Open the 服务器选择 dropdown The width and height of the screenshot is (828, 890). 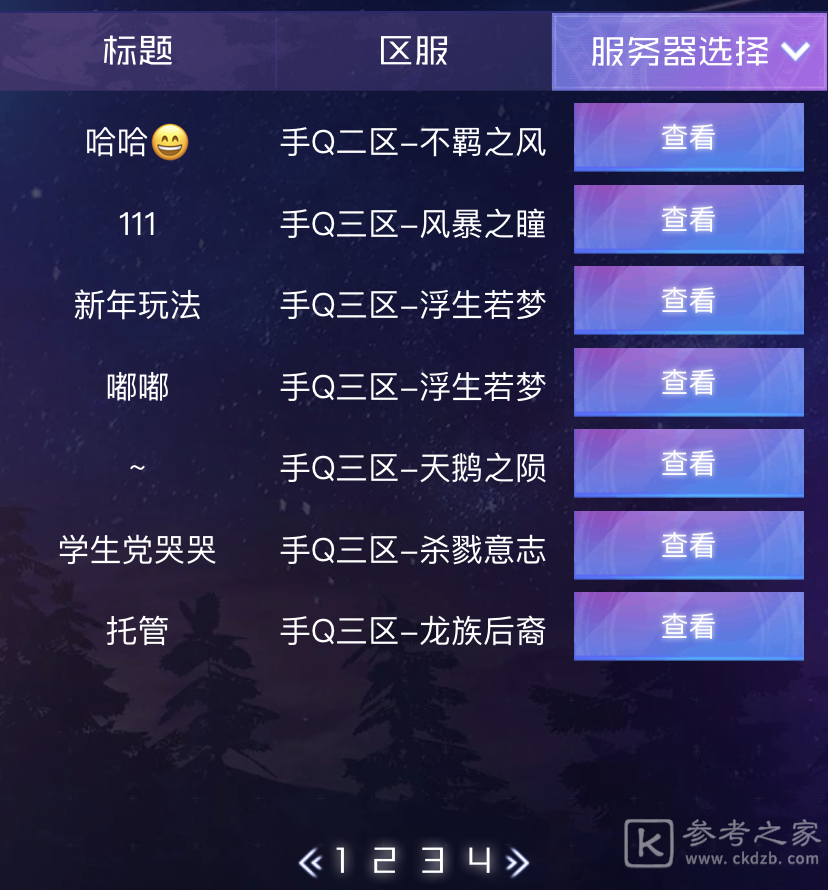tap(689, 51)
